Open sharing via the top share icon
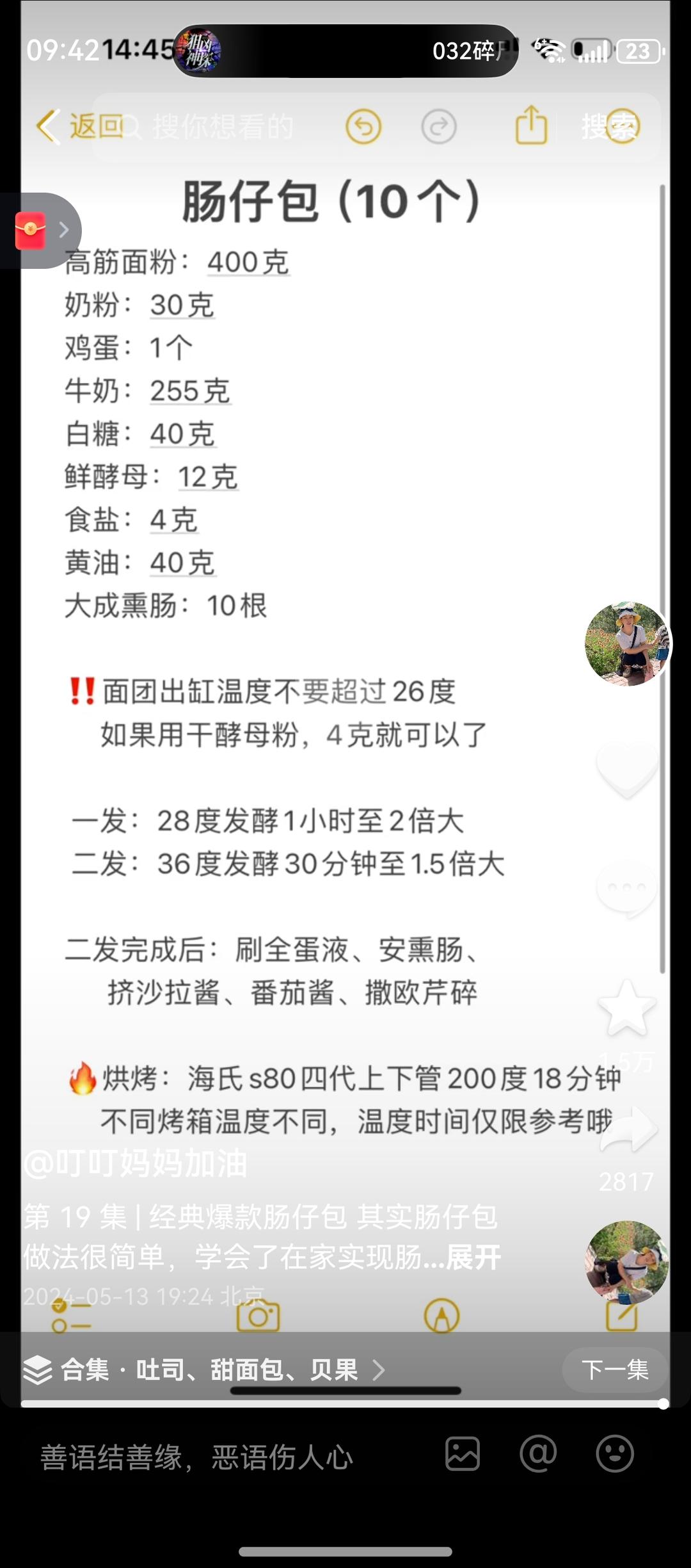This screenshot has width=691, height=1568. (x=530, y=125)
